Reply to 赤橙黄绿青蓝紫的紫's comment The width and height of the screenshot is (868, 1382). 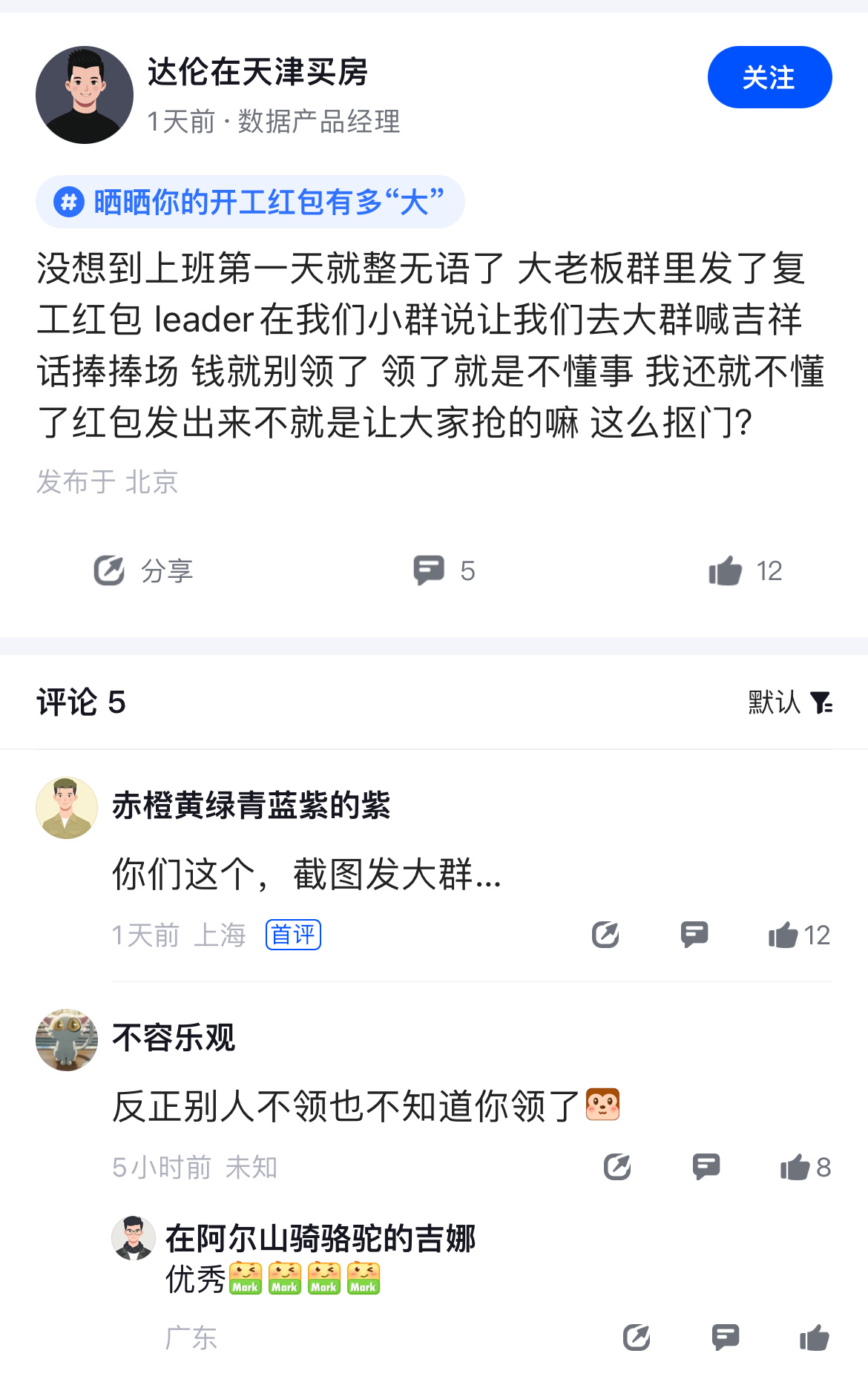coord(694,935)
